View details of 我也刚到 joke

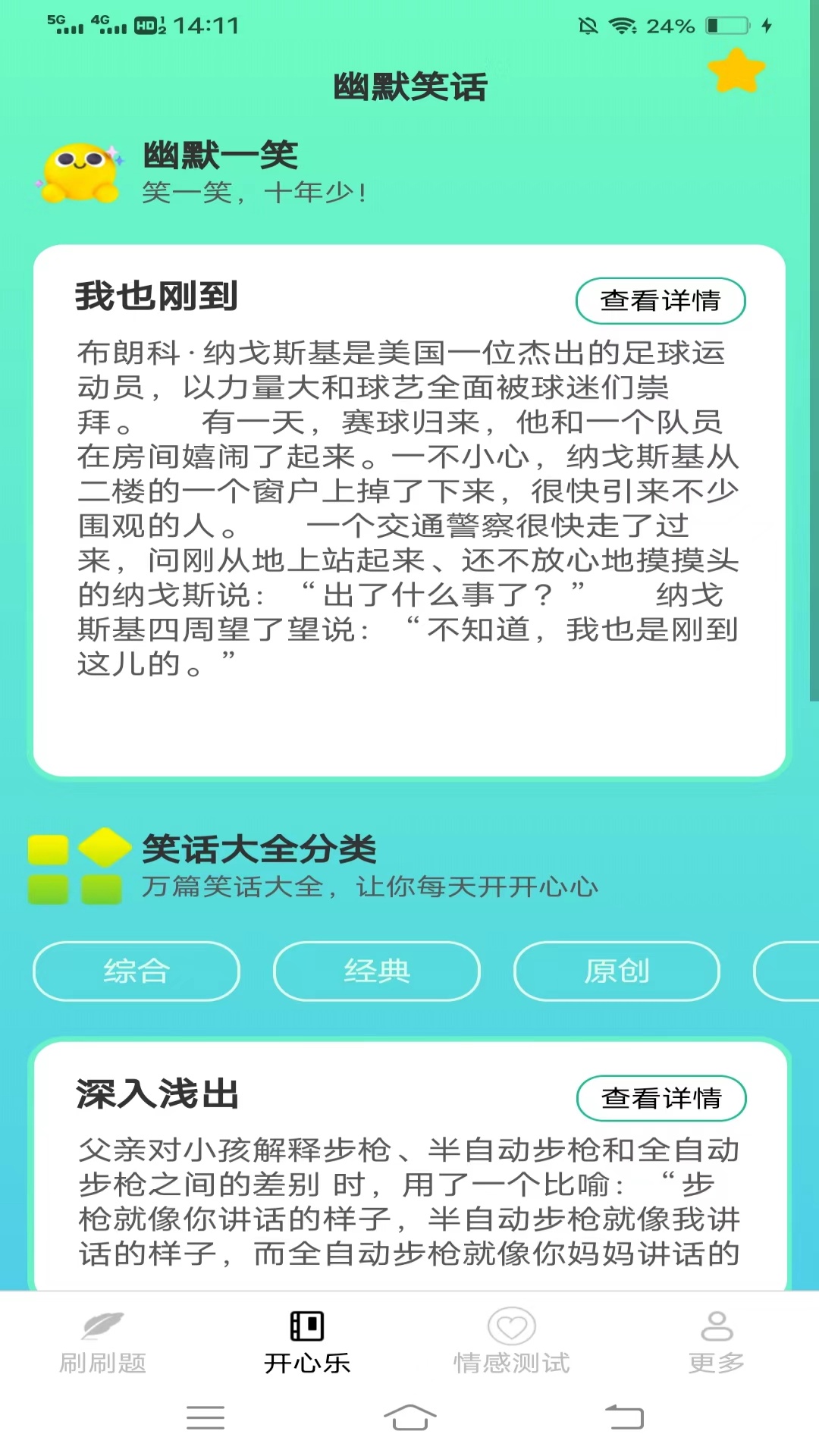pos(661,300)
